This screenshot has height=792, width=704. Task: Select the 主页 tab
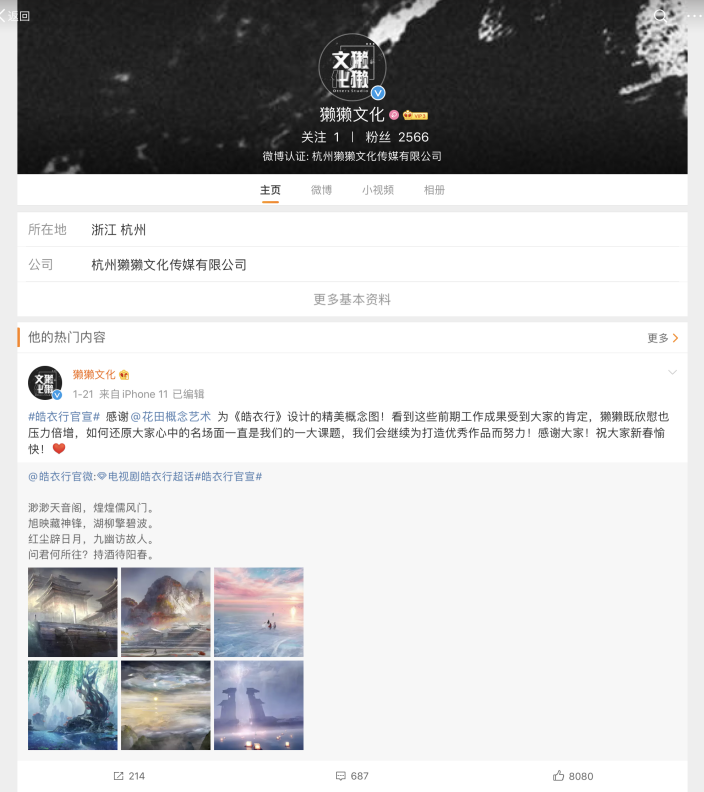270,190
